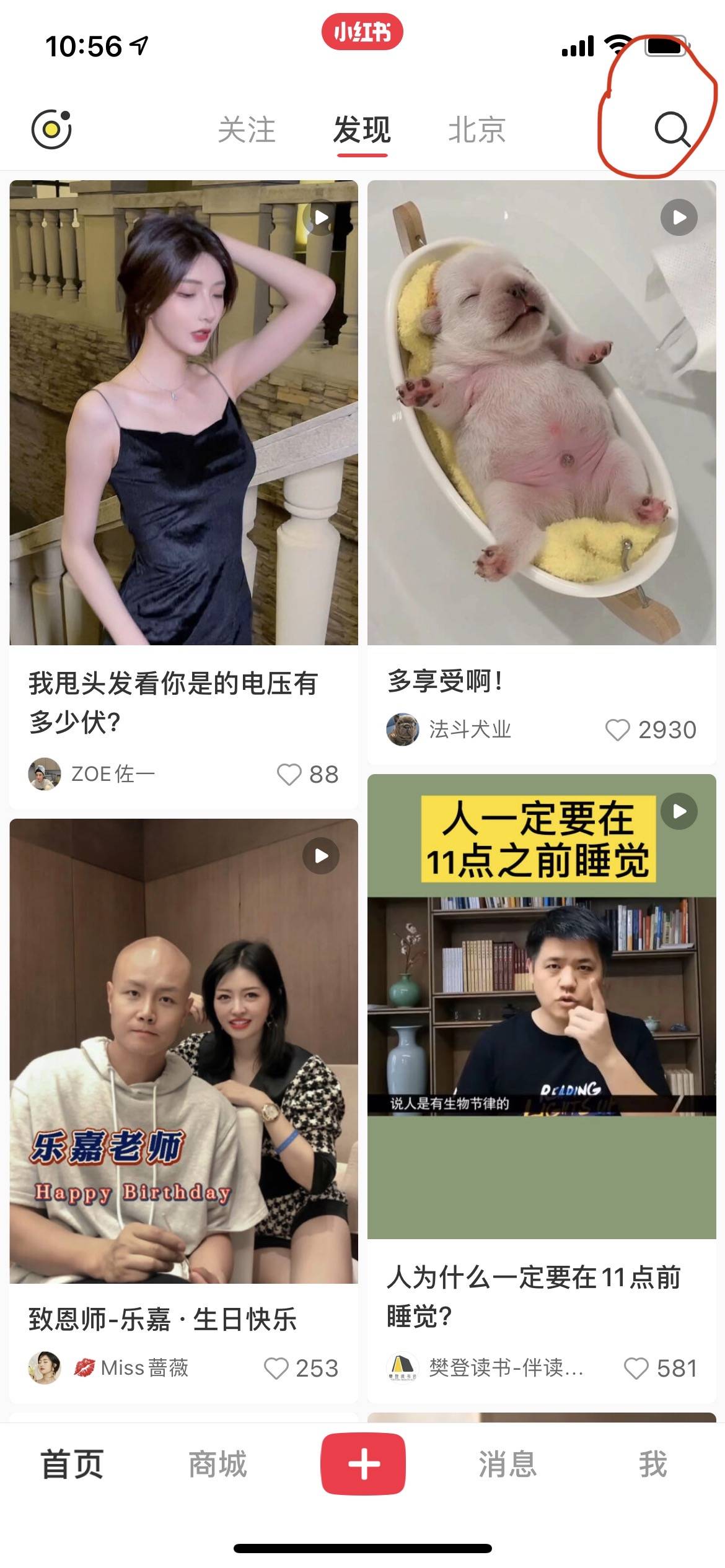Like the post by ZOE佐一
725x1568 pixels.
coord(289,774)
